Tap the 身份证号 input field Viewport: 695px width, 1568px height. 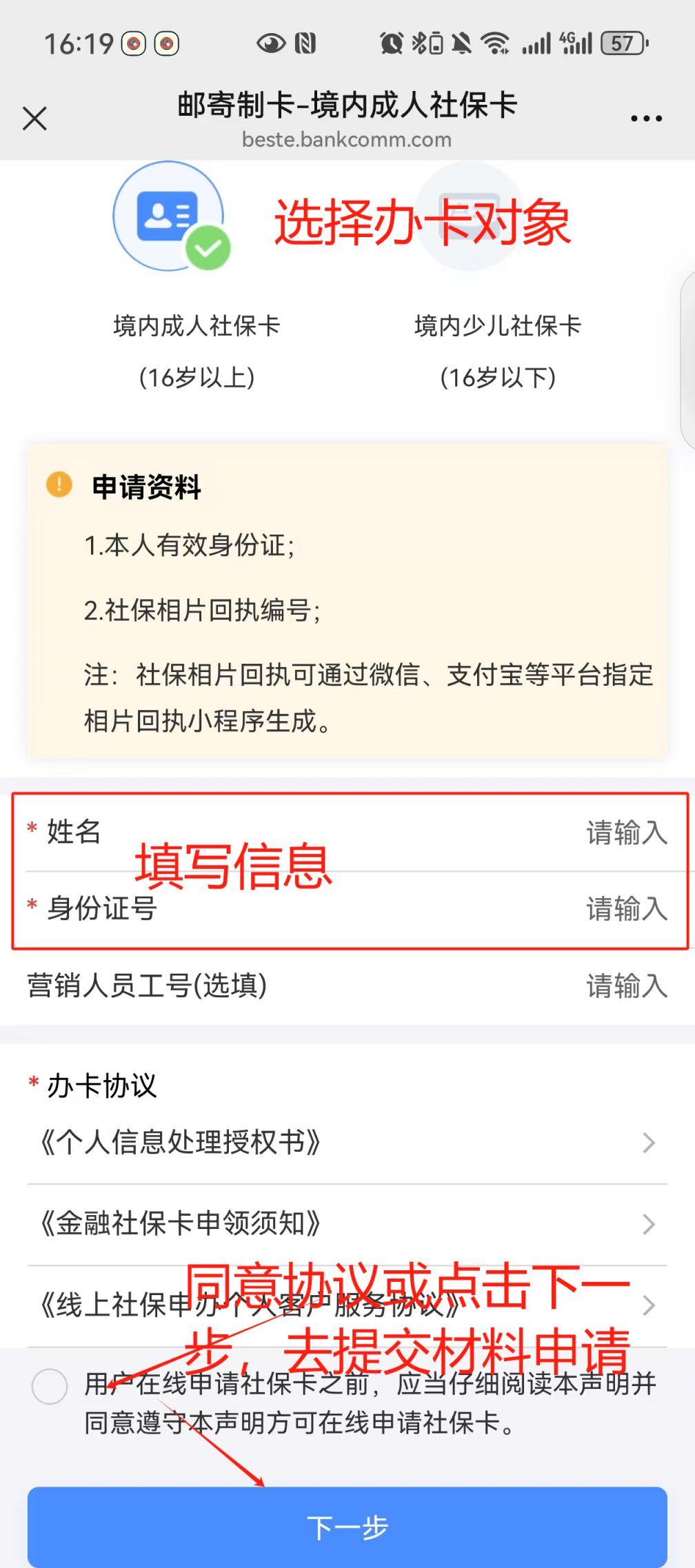tap(347, 910)
